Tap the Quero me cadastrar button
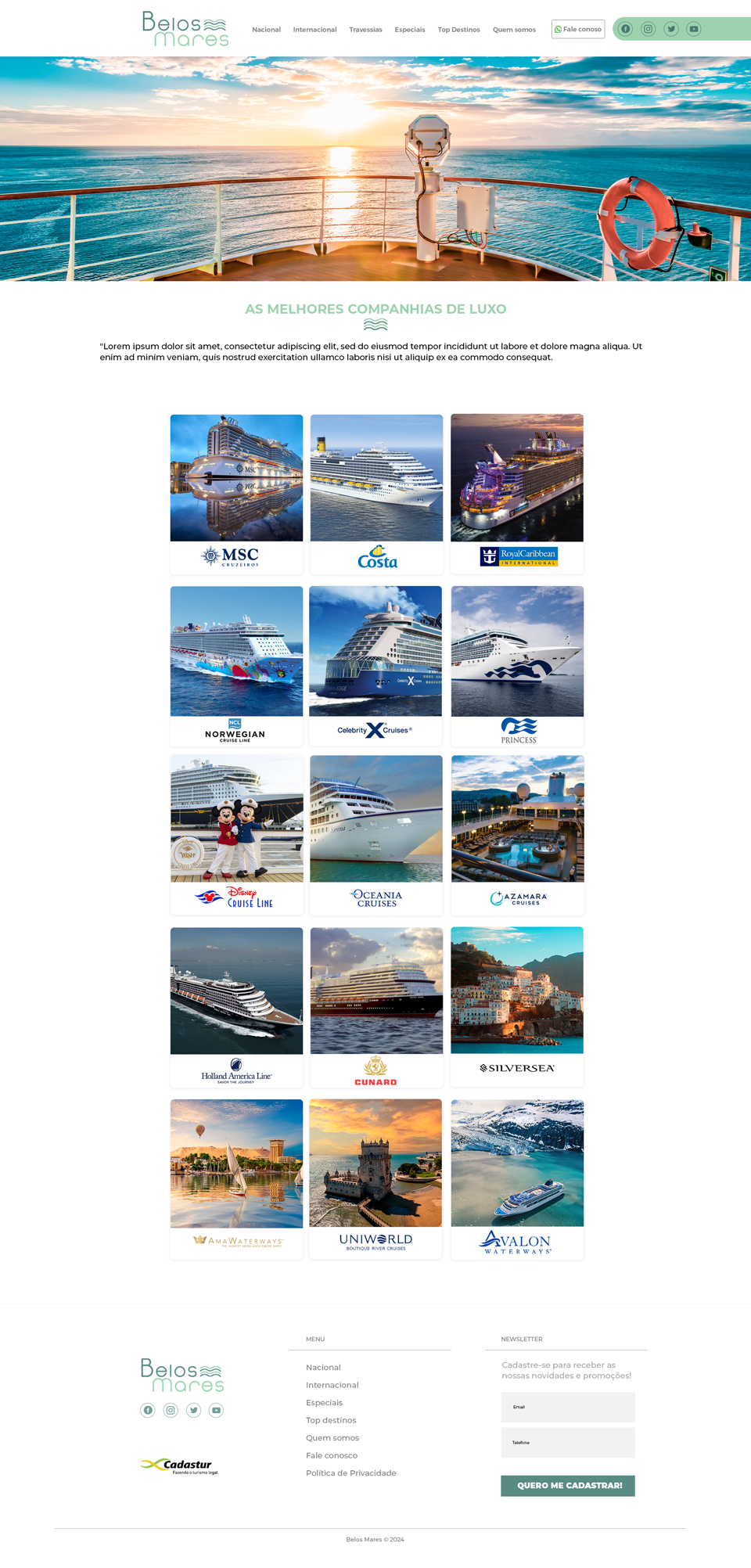Viewport: 751px width, 1568px height. pyautogui.click(x=568, y=1485)
